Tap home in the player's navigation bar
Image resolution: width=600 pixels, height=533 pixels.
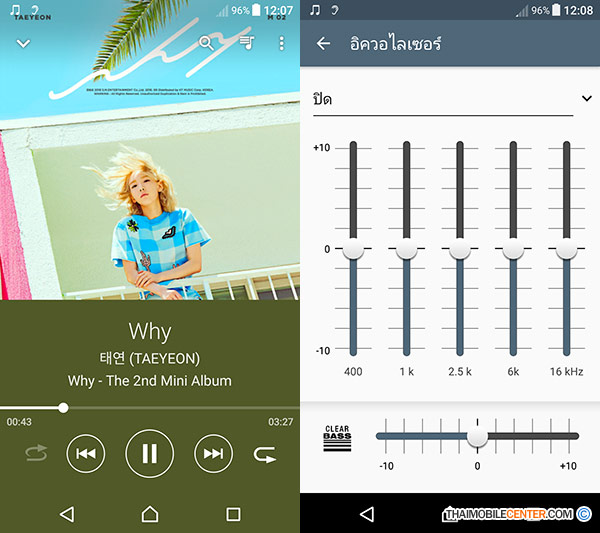(x=149, y=514)
